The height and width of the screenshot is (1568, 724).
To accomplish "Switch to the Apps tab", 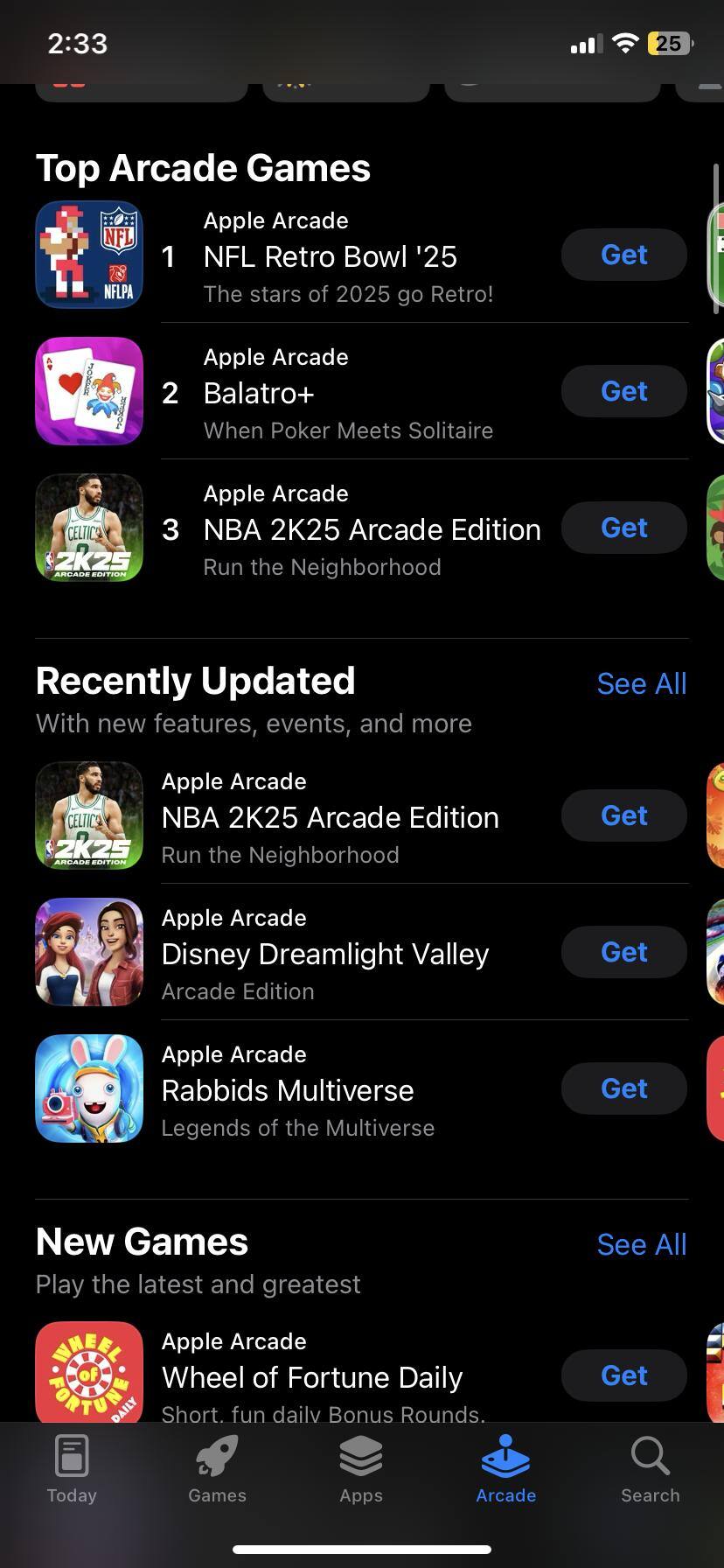I will tap(361, 1470).
